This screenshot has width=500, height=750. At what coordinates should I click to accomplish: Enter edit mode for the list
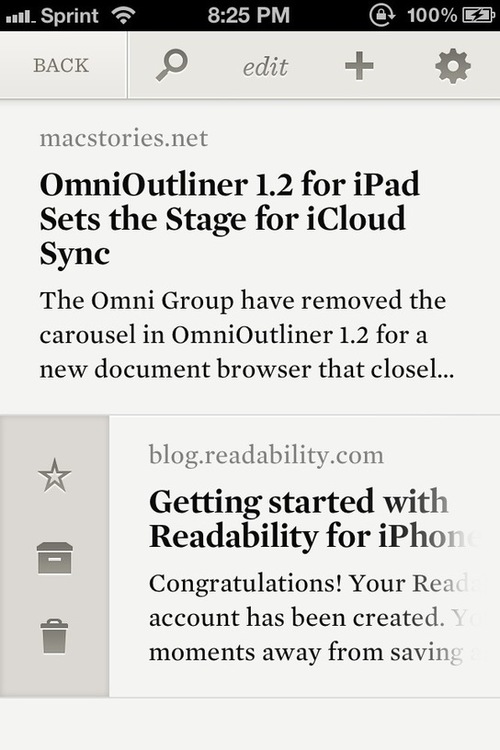point(265,66)
